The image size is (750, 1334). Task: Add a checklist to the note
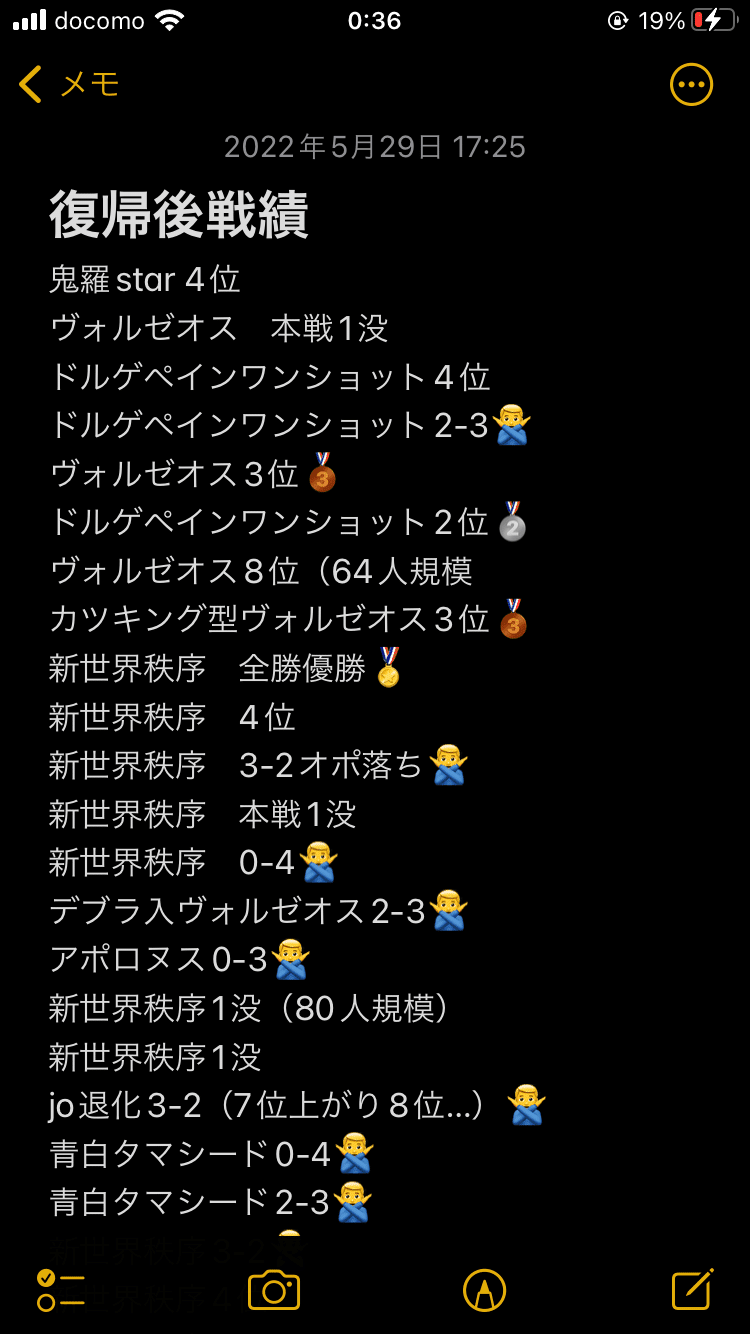tap(60, 1290)
